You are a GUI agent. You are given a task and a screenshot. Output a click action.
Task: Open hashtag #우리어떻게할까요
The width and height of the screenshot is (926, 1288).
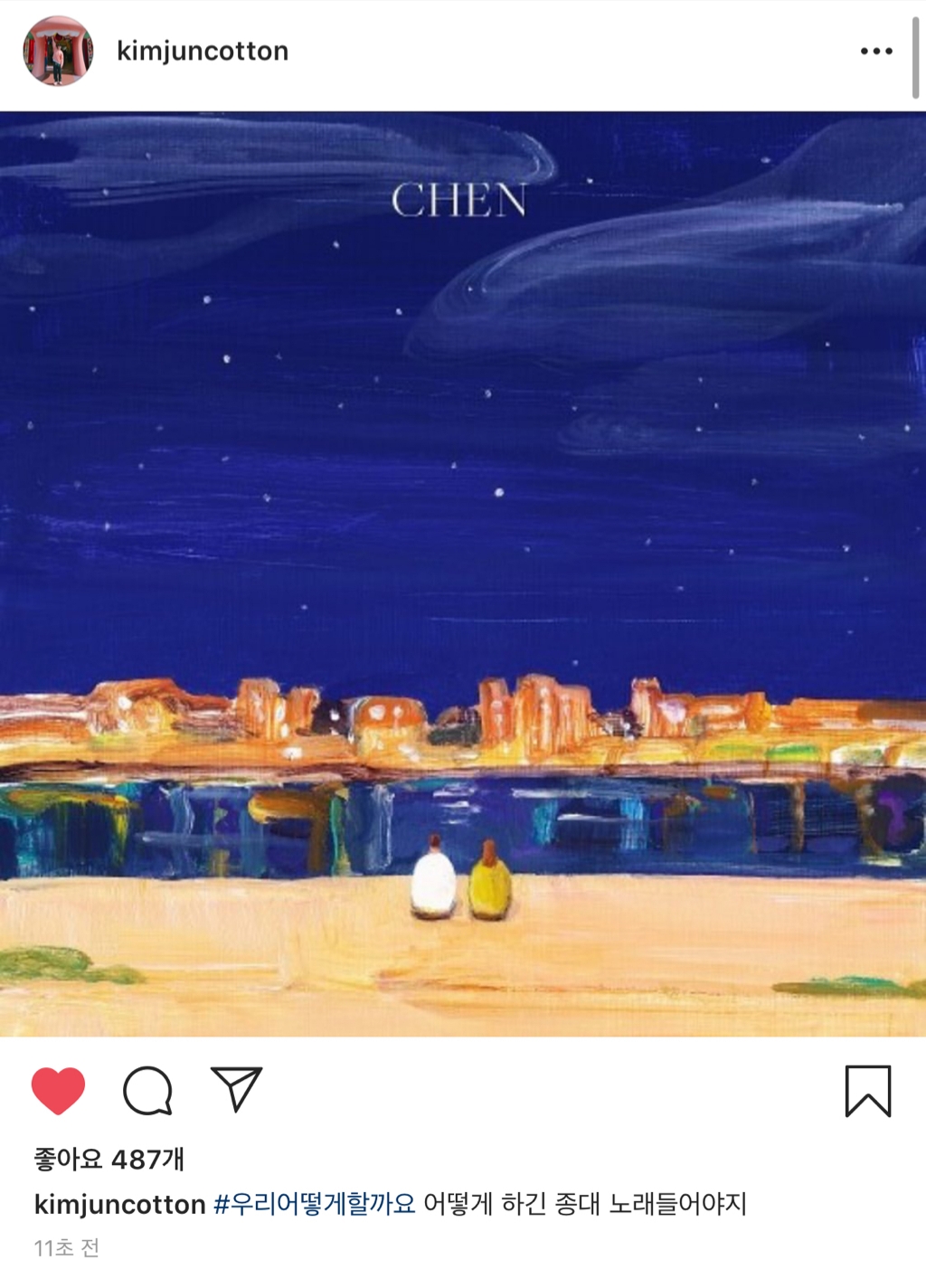[x=314, y=1204]
